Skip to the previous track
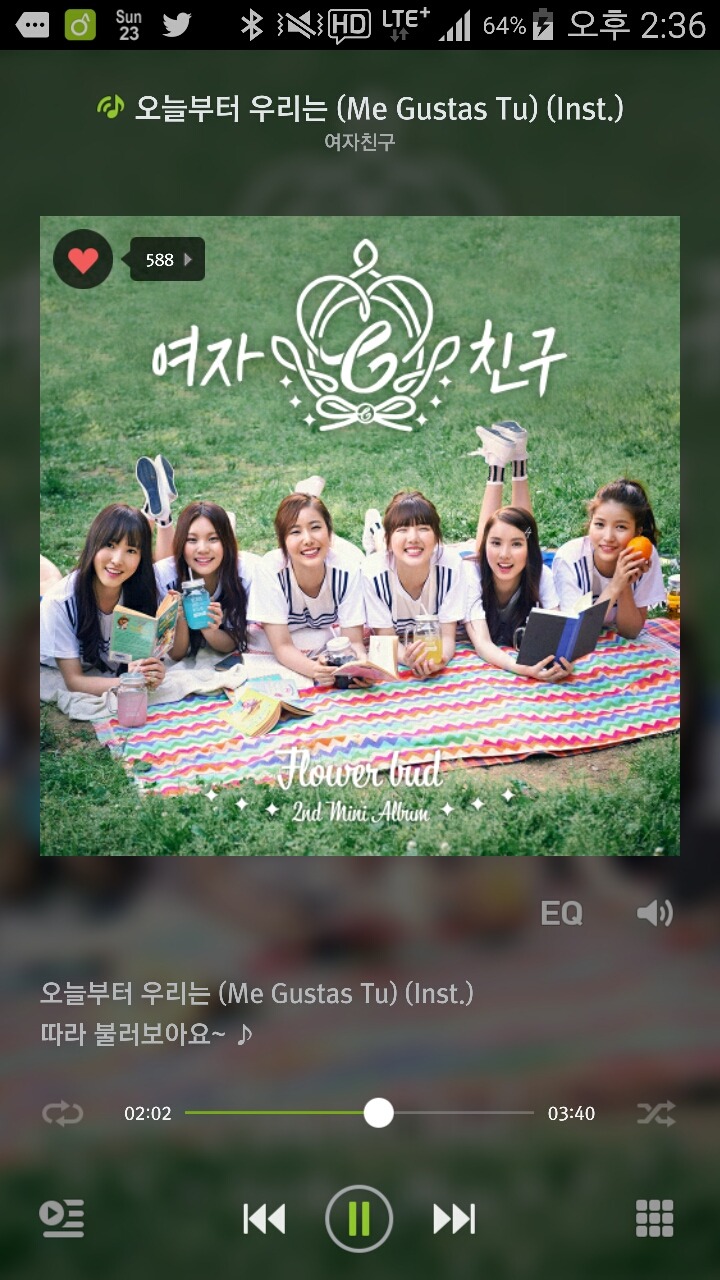 (265, 1218)
